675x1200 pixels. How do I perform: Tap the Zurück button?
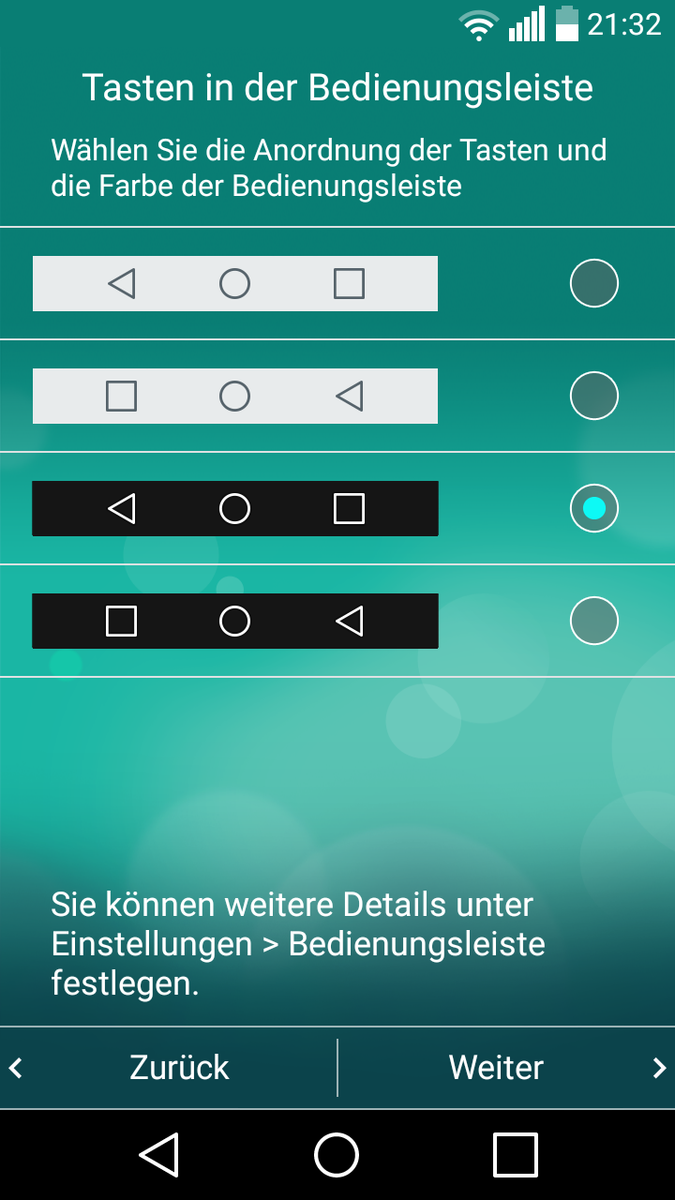coord(179,1067)
